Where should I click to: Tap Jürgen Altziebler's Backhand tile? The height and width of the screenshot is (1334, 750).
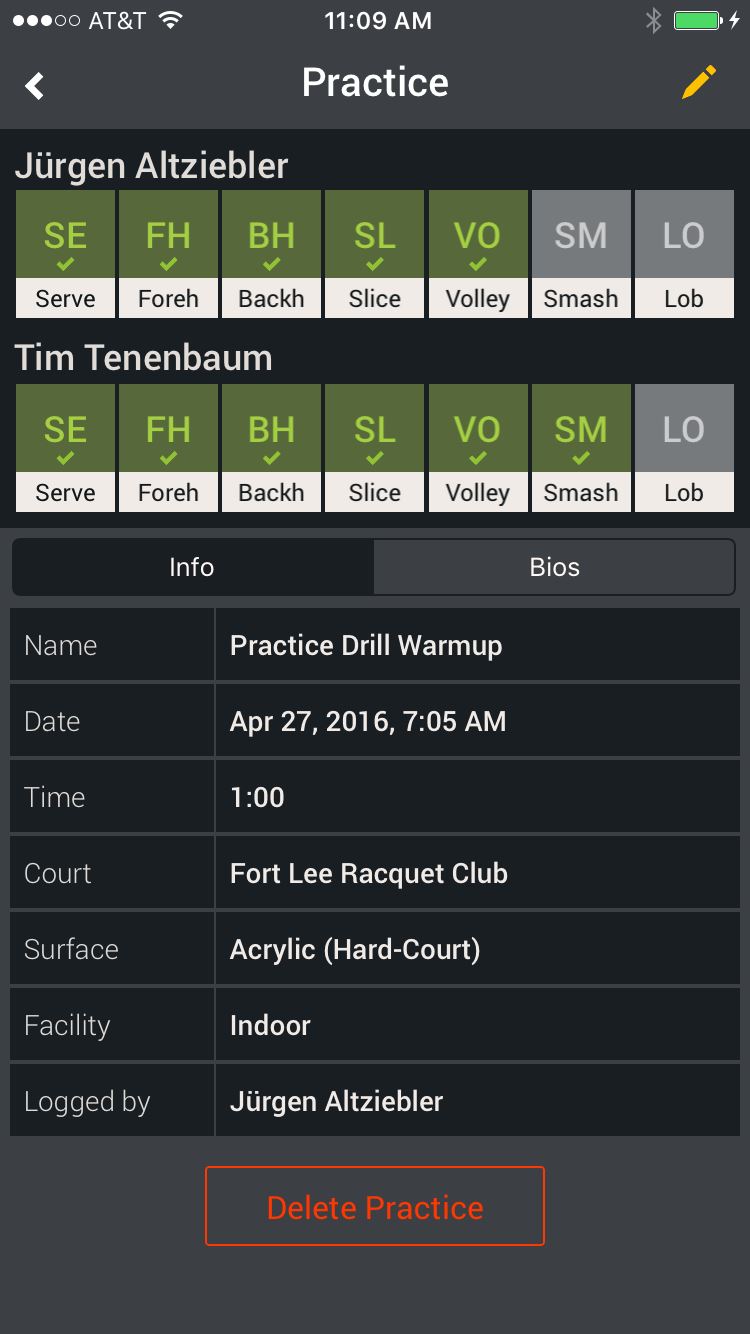coord(271,254)
